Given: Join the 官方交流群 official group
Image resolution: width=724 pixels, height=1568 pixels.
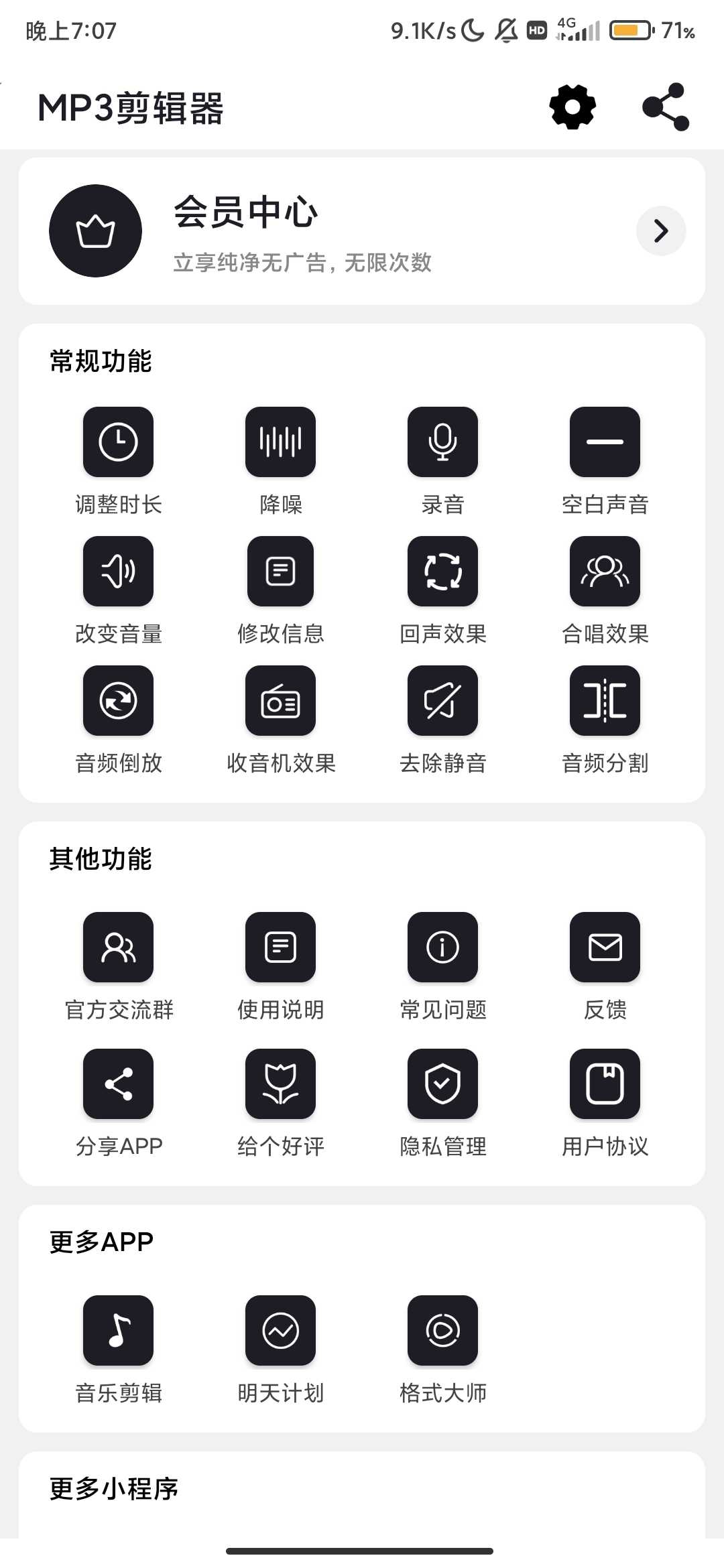Looking at the screenshot, I should pyautogui.click(x=118, y=948).
